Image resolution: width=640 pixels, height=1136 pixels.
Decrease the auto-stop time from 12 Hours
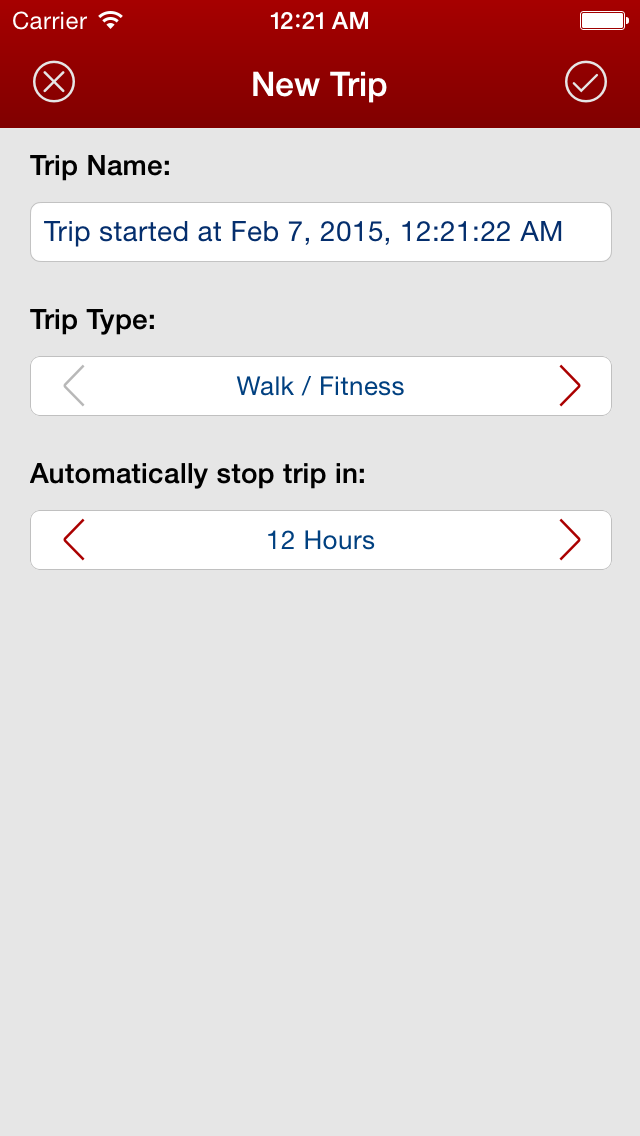[x=74, y=540]
